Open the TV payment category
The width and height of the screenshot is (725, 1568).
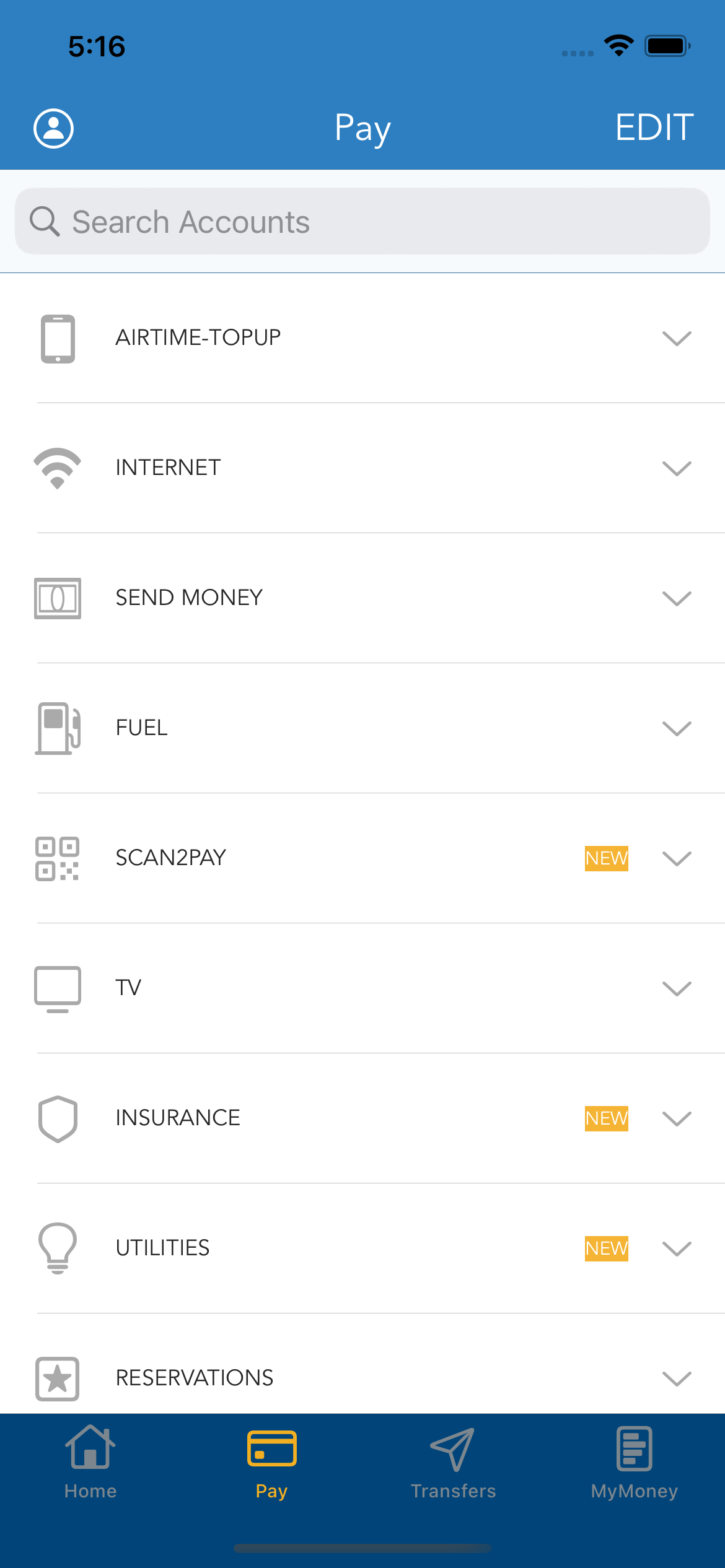coord(362,988)
